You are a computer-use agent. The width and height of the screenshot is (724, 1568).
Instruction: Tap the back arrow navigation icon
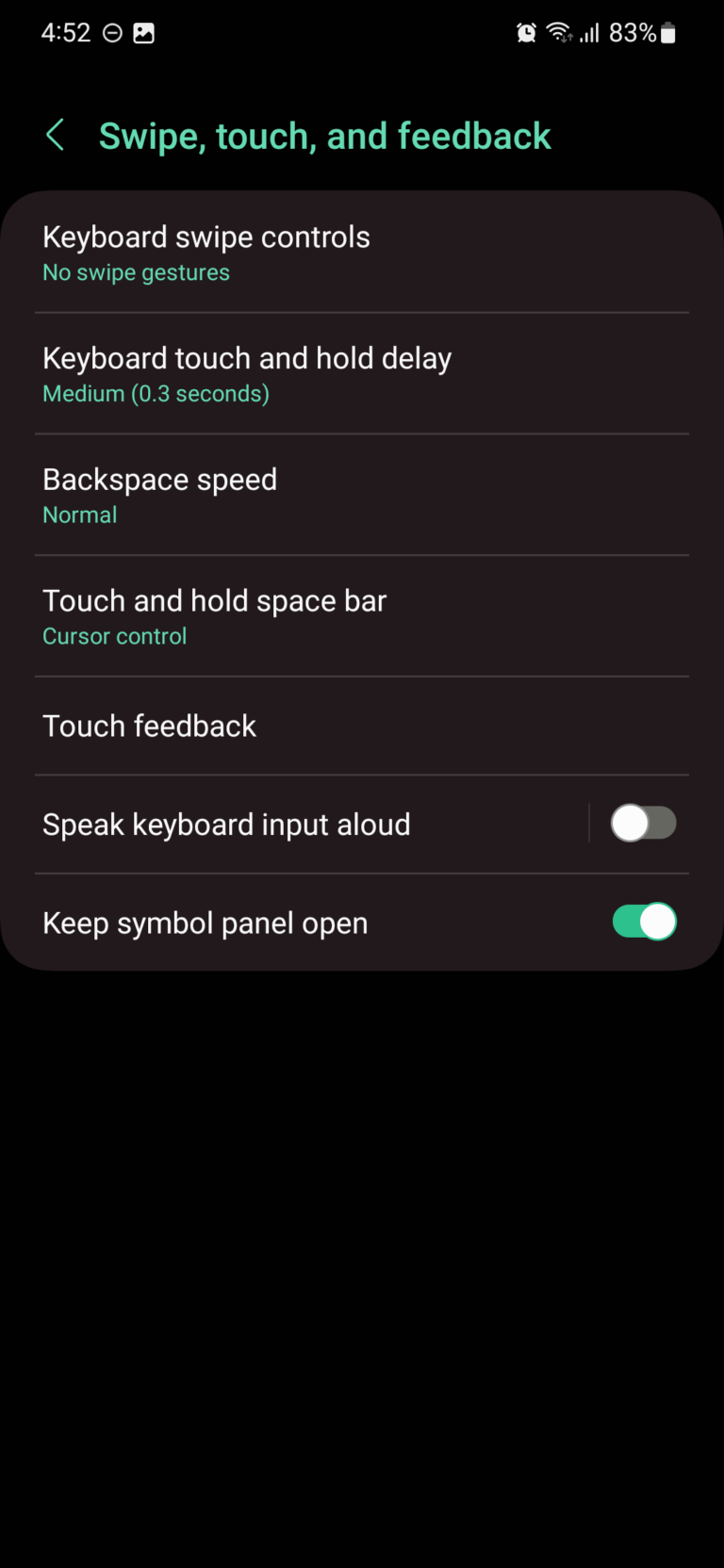pyautogui.click(x=55, y=135)
